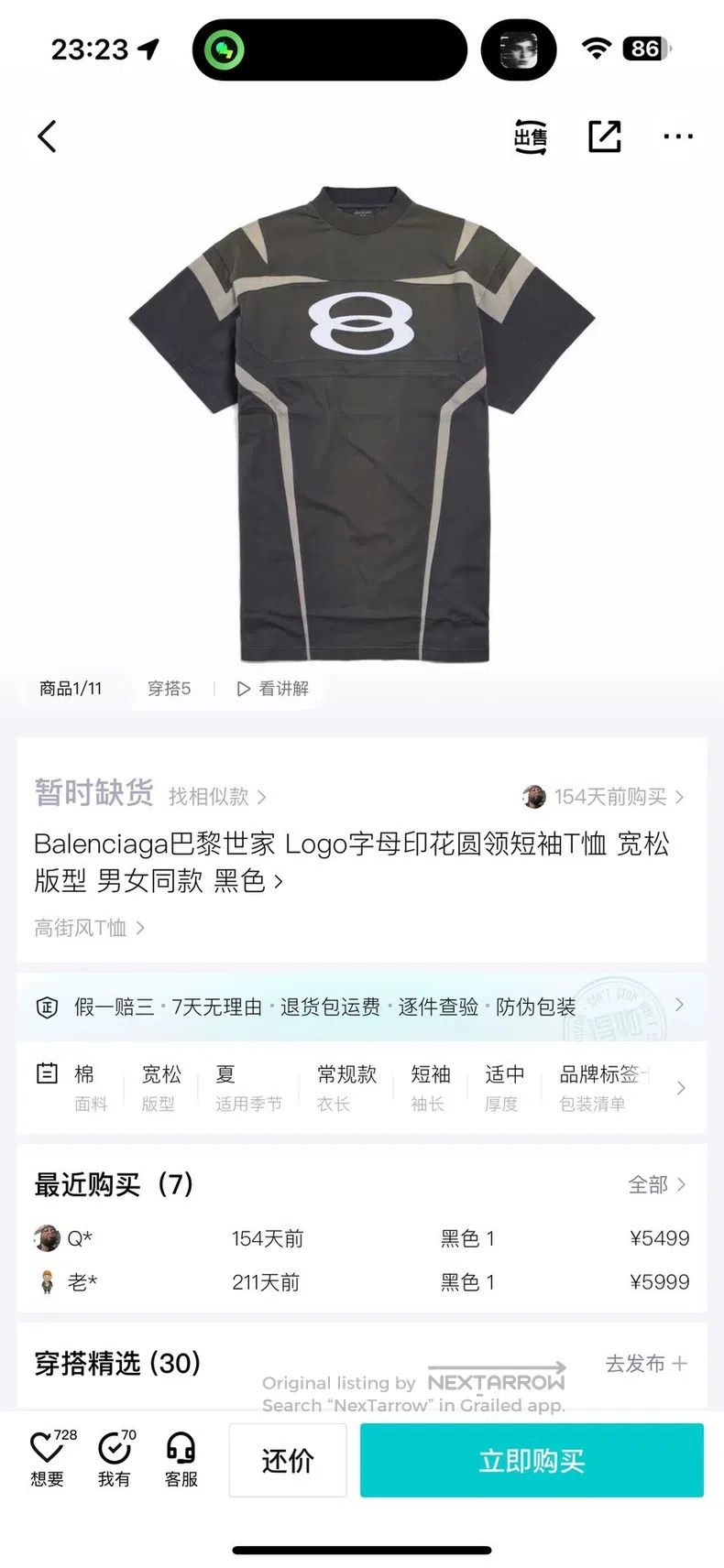Expand the 假一赔三 guarantee service row
The image size is (724, 1568).
pyautogui.click(x=361, y=1007)
